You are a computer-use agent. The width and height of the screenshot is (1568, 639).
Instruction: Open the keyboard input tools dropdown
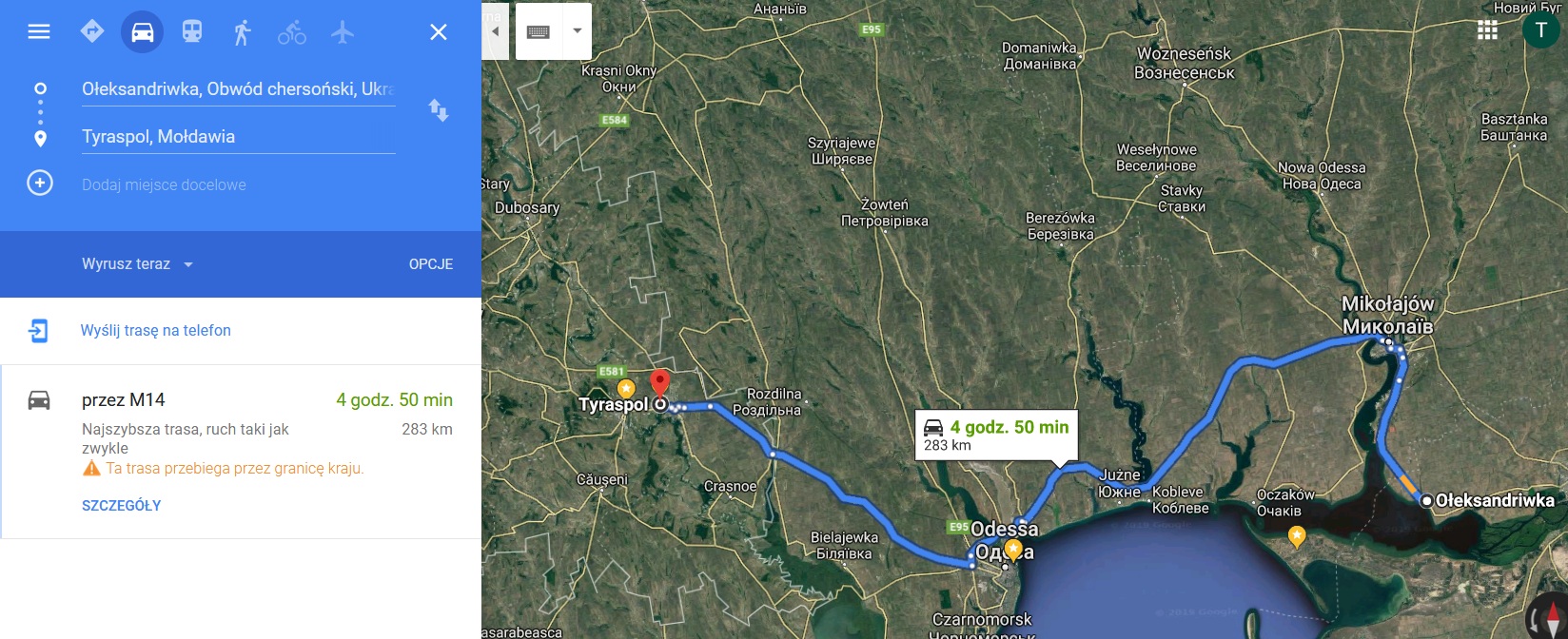pyautogui.click(x=577, y=31)
